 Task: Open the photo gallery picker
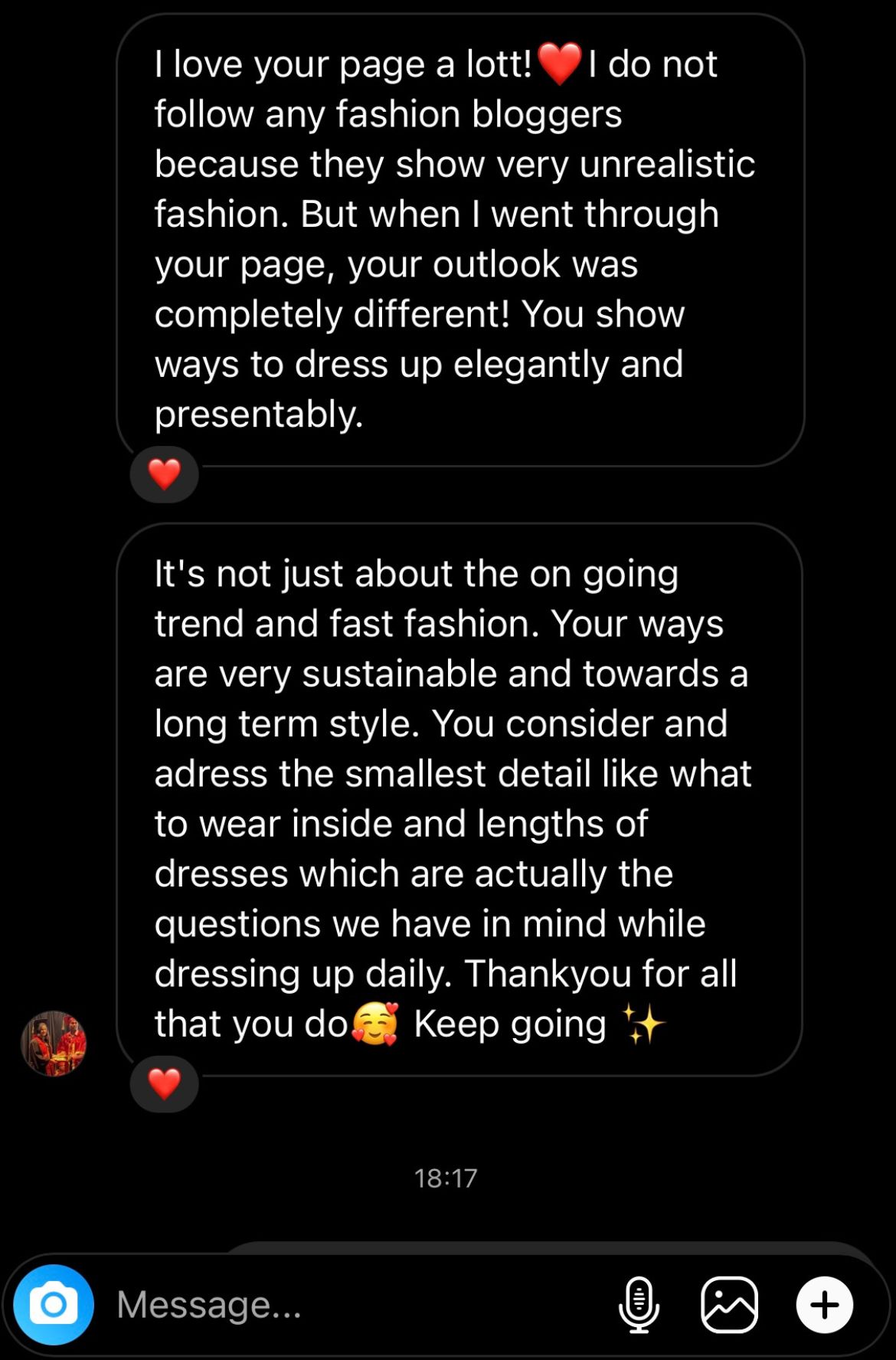pos(729,1304)
